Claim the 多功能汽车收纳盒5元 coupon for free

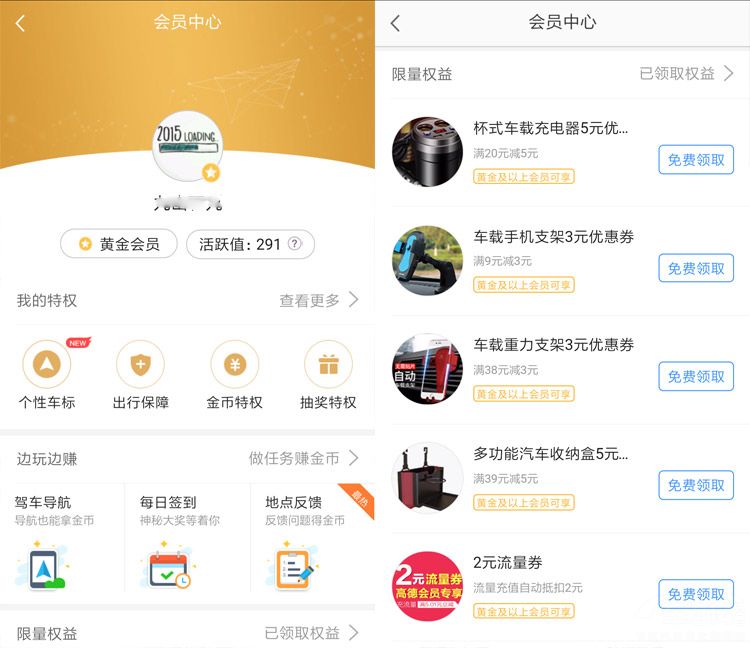tap(696, 485)
